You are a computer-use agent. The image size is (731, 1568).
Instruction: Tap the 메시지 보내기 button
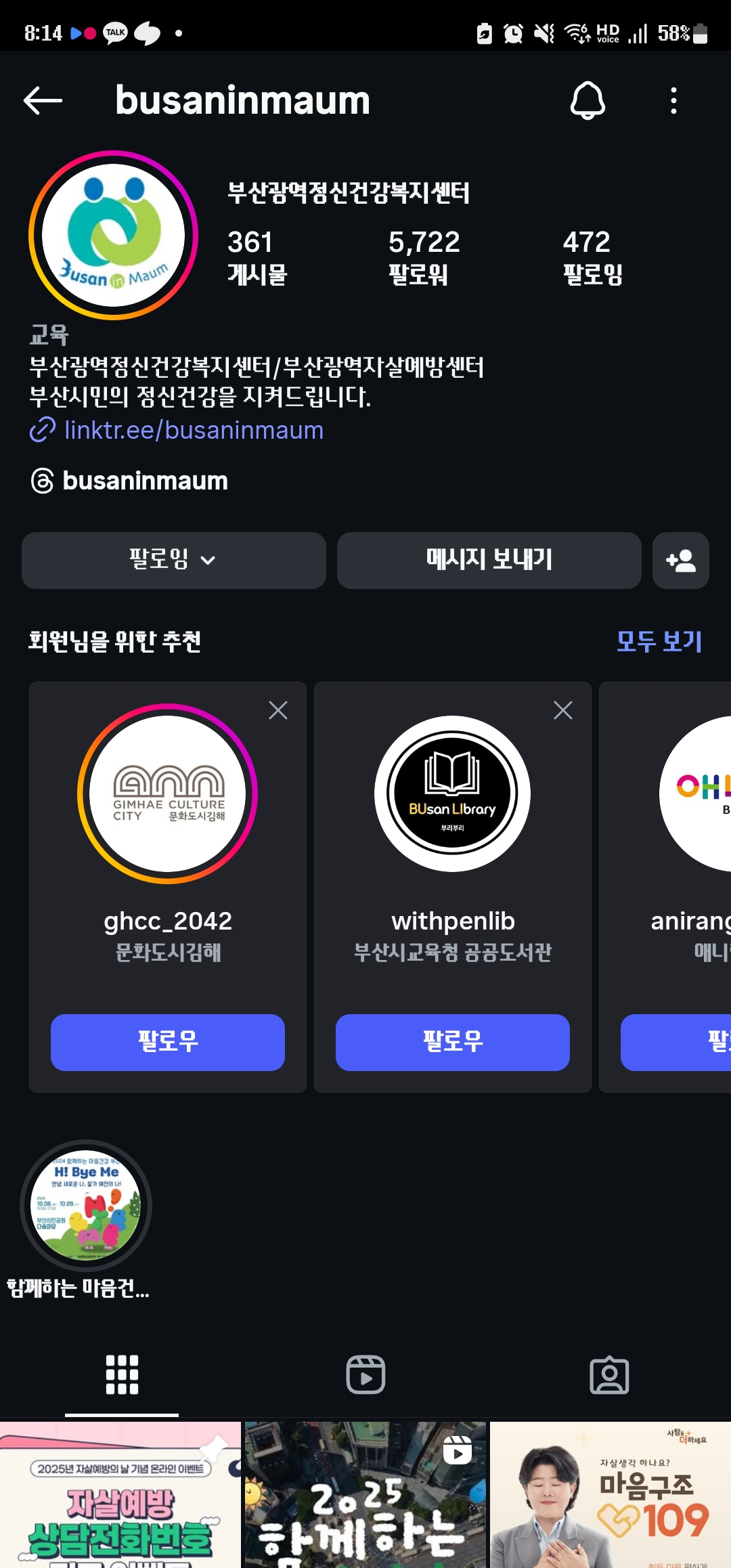tap(489, 560)
